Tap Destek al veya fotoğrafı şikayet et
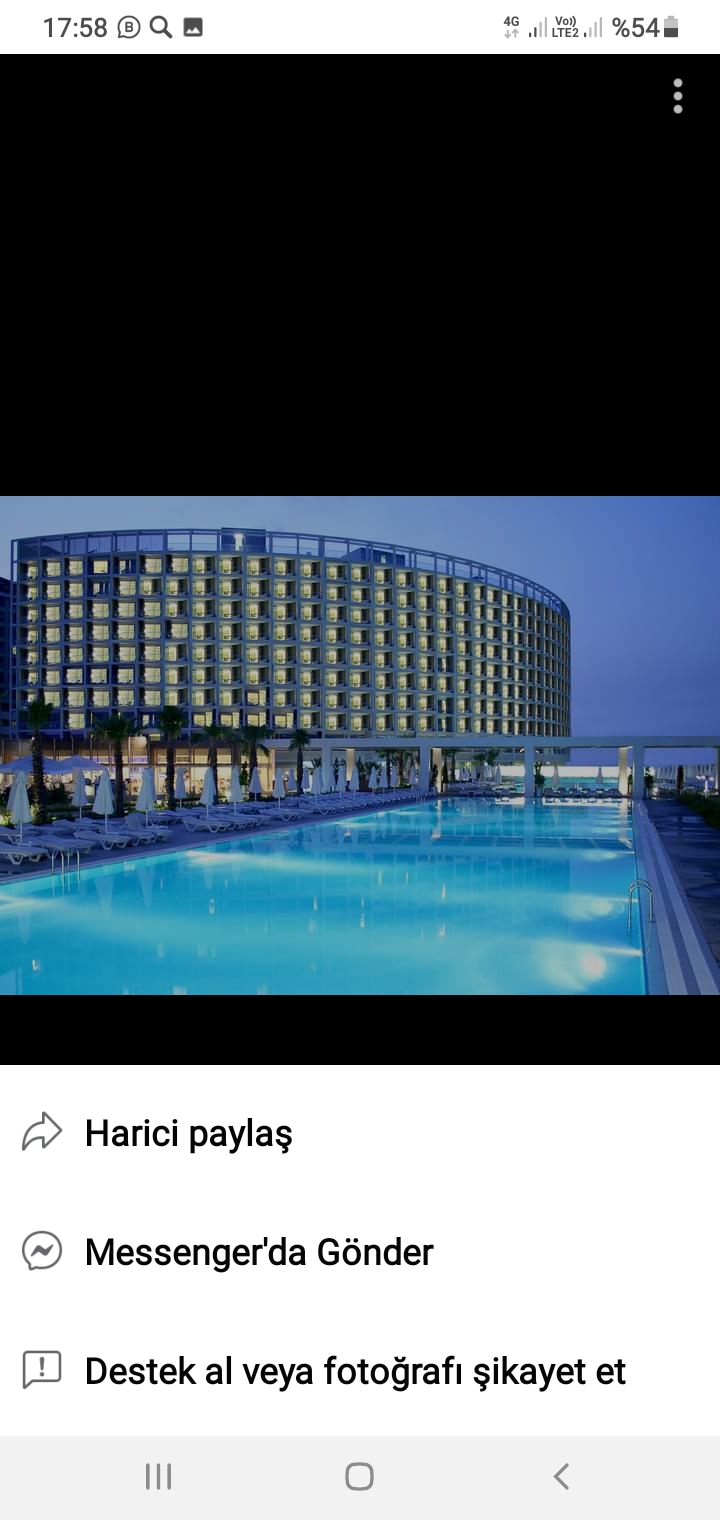720x1520 pixels. click(x=354, y=1371)
